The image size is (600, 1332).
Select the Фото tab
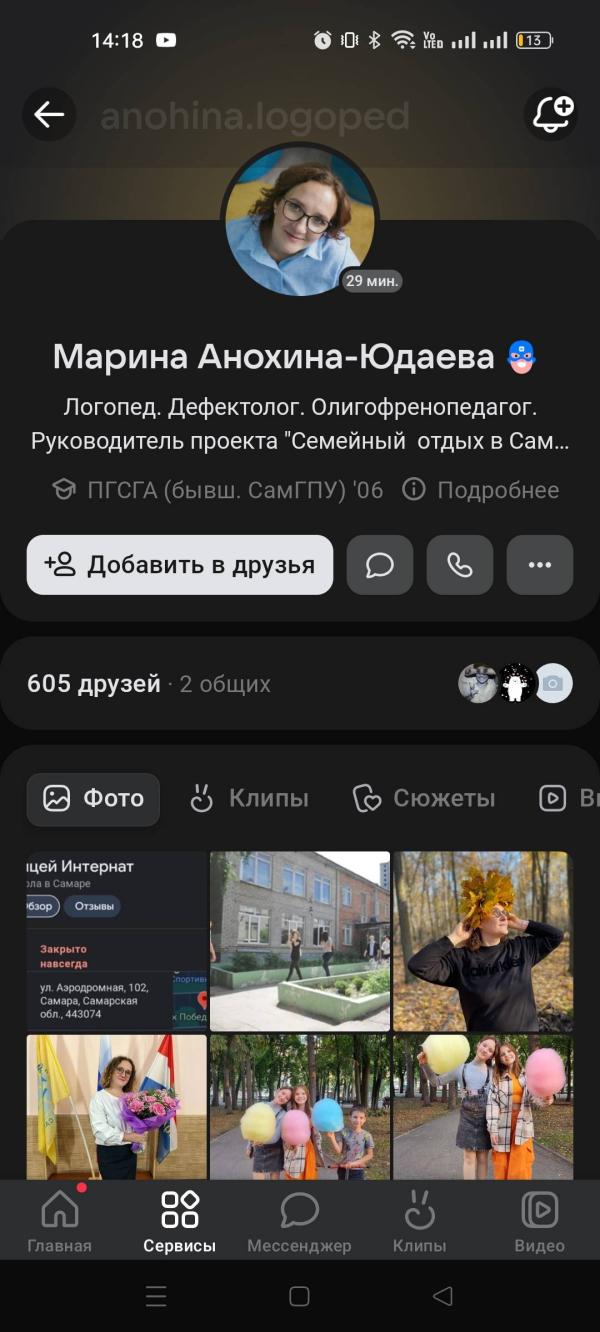click(93, 799)
